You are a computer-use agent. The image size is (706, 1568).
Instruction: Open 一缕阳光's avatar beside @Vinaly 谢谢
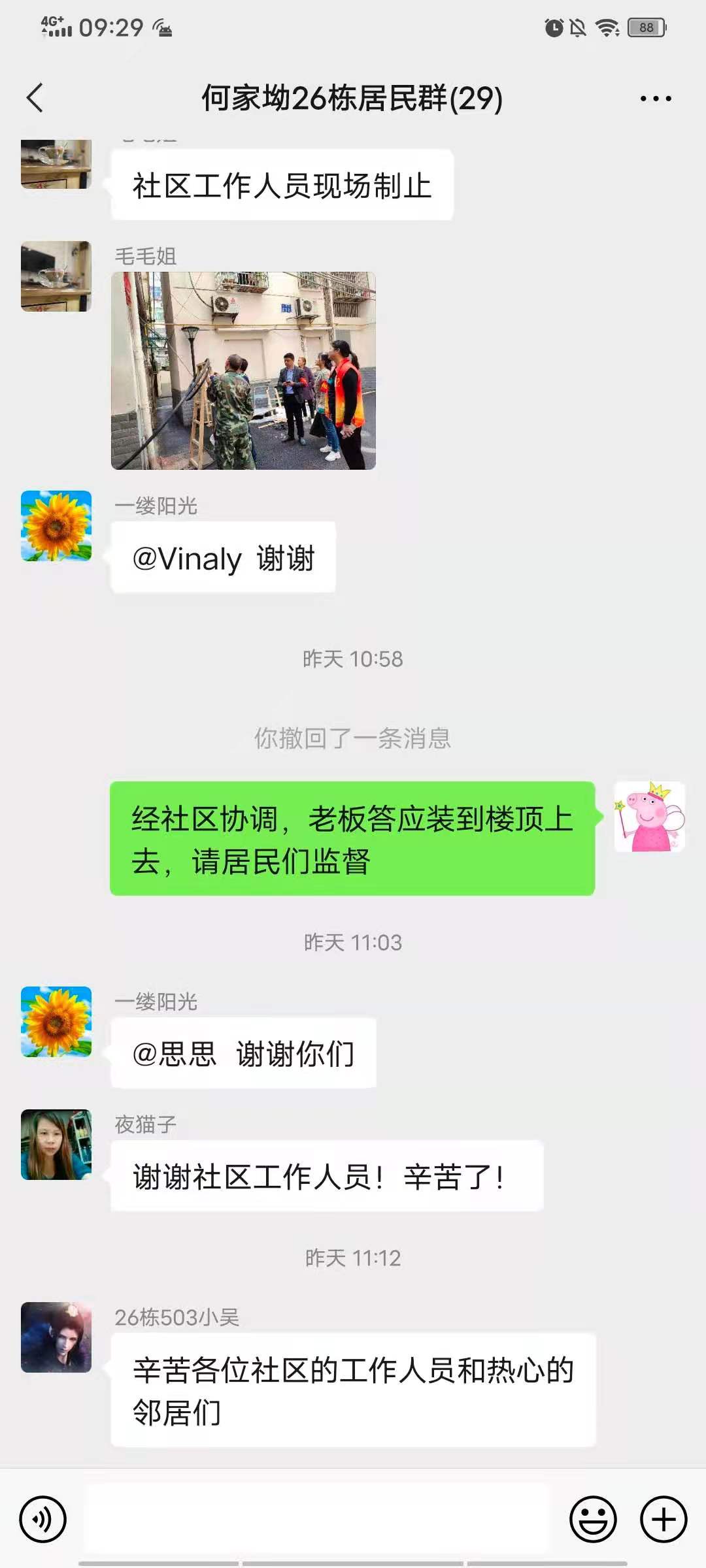(x=56, y=526)
